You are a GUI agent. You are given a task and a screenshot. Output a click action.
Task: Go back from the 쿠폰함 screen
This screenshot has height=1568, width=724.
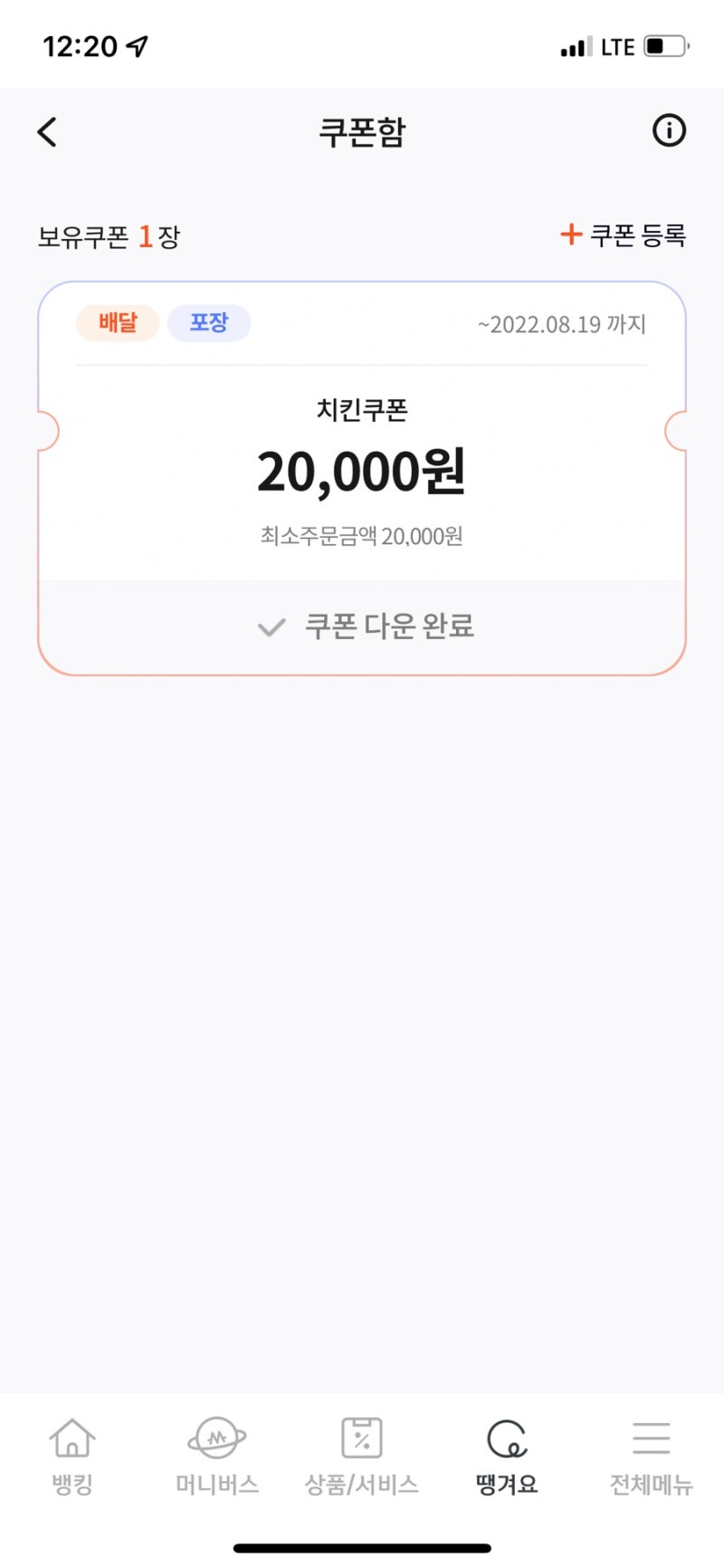pyautogui.click(x=47, y=132)
